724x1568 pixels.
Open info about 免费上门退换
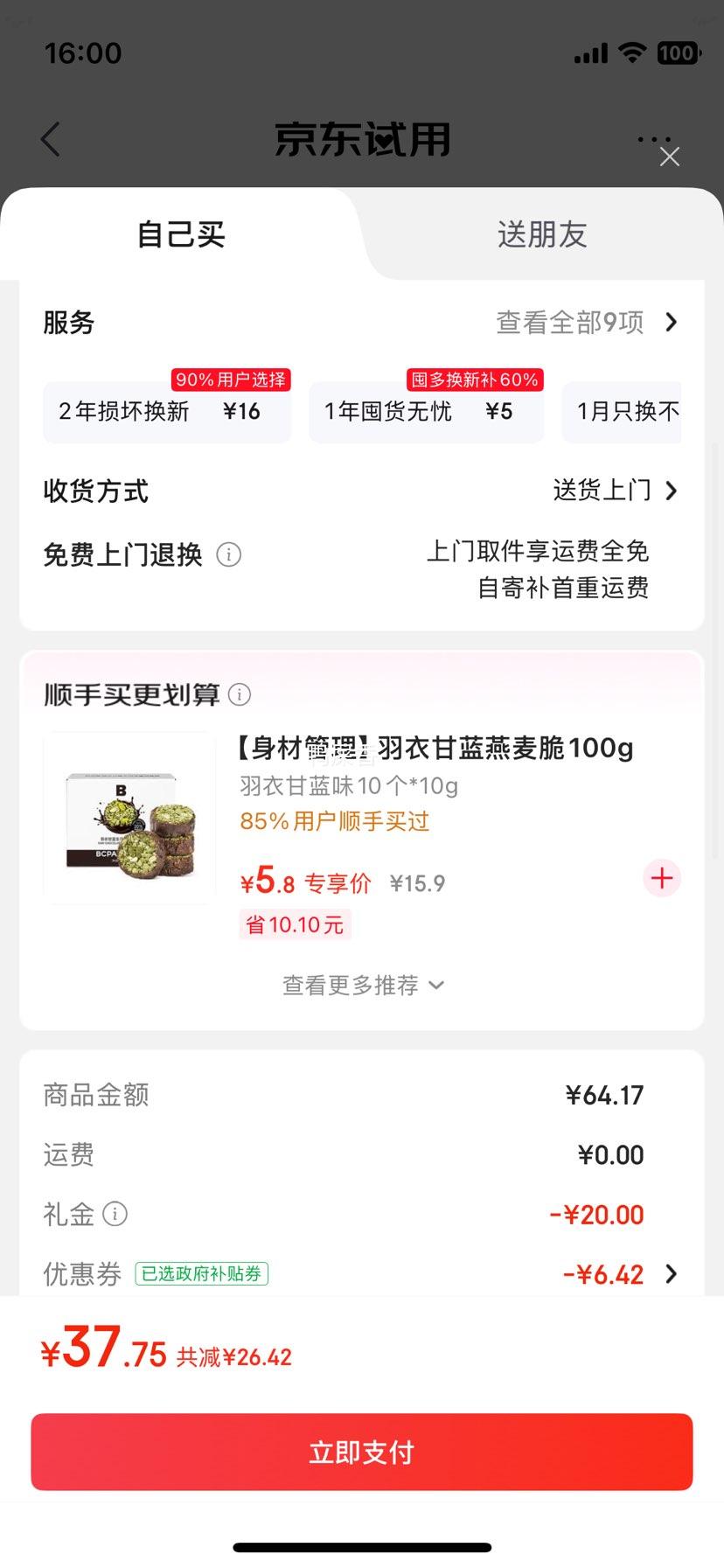[229, 554]
